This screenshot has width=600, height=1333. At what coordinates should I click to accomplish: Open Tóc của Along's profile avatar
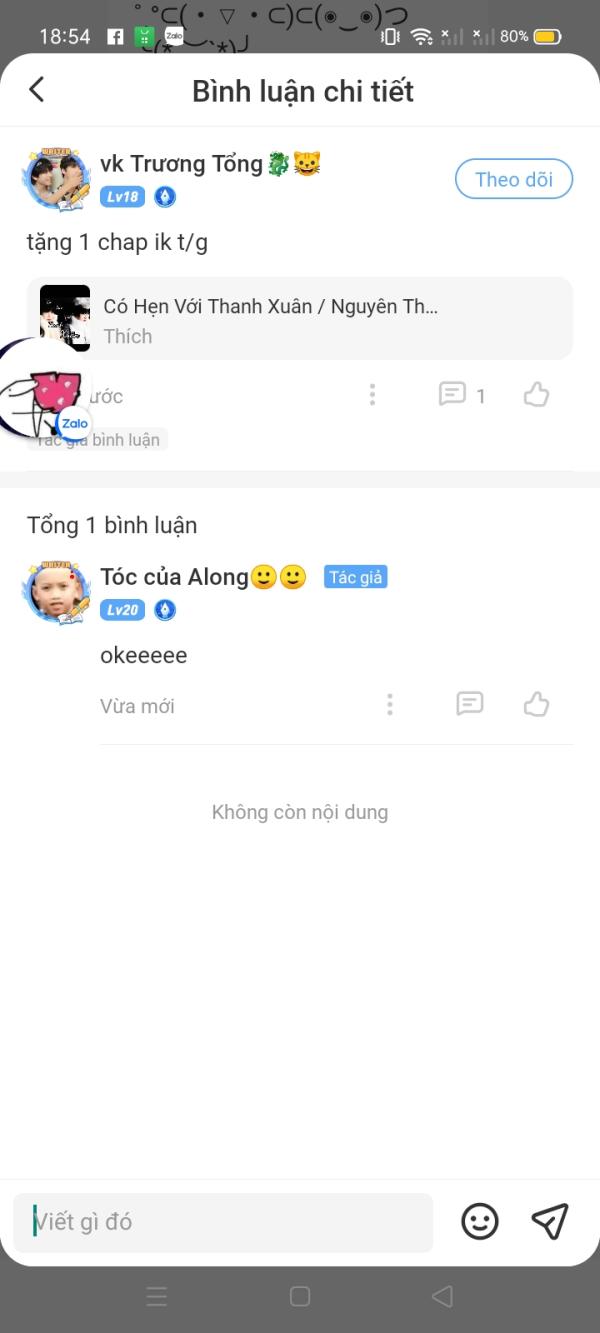point(56,592)
